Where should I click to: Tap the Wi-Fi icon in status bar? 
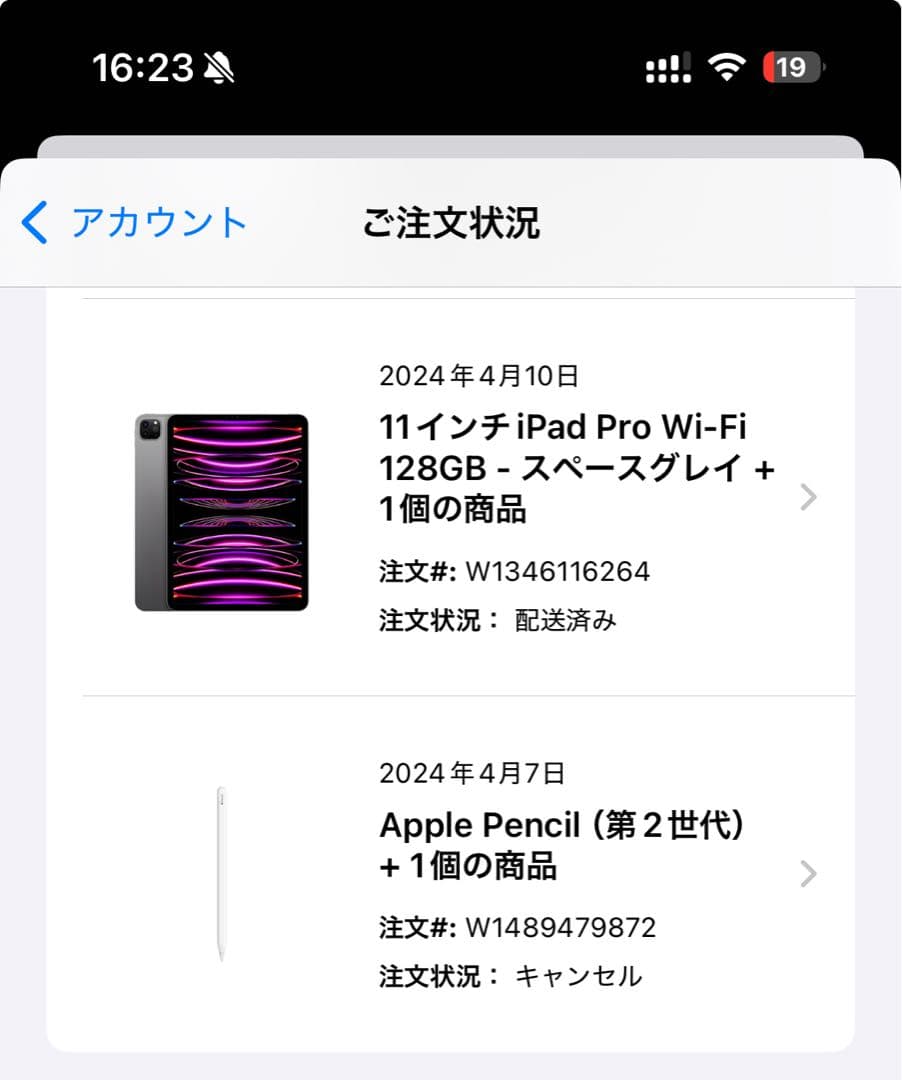point(727,64)
